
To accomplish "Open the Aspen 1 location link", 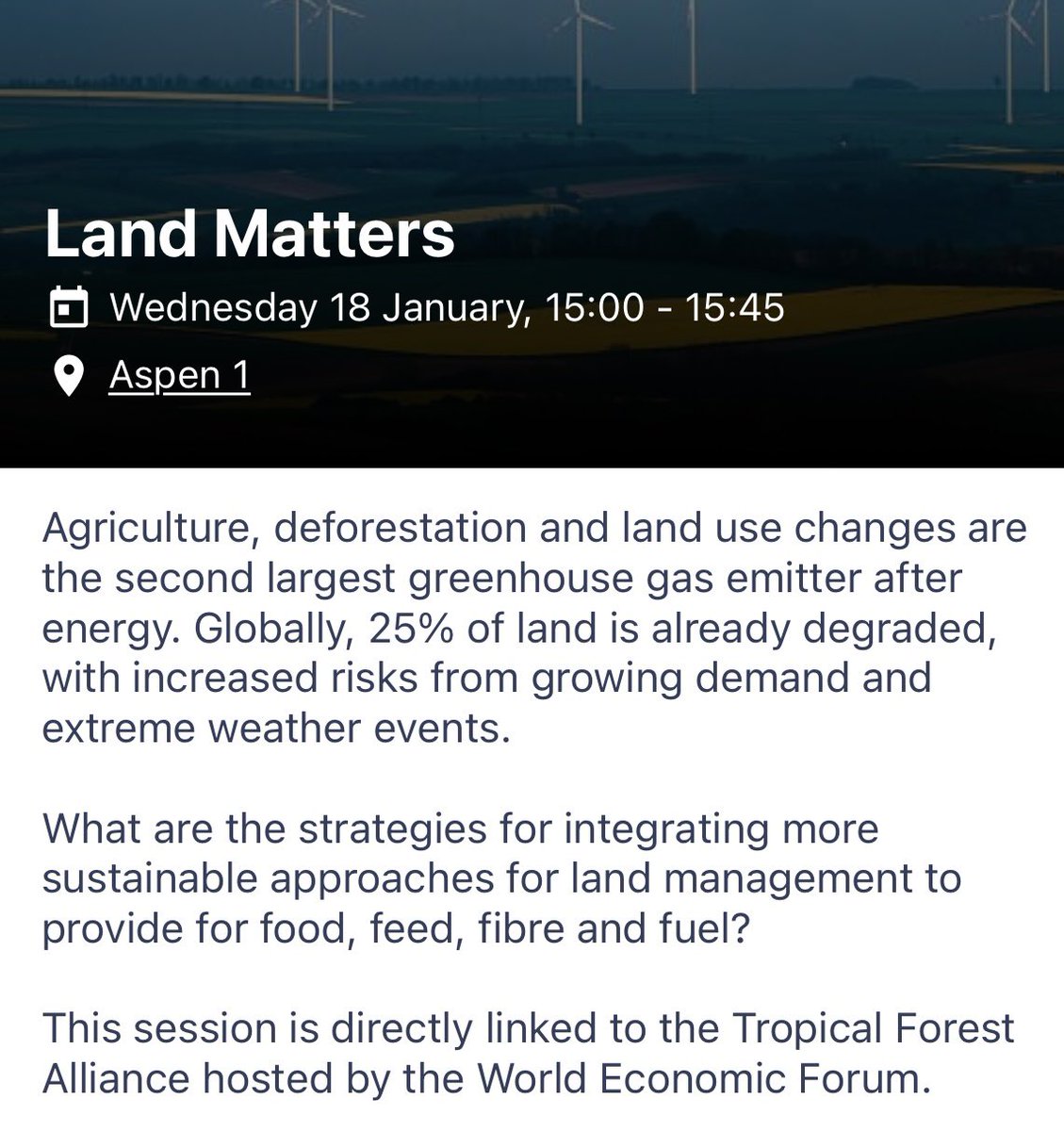I will tap(179, 375).
